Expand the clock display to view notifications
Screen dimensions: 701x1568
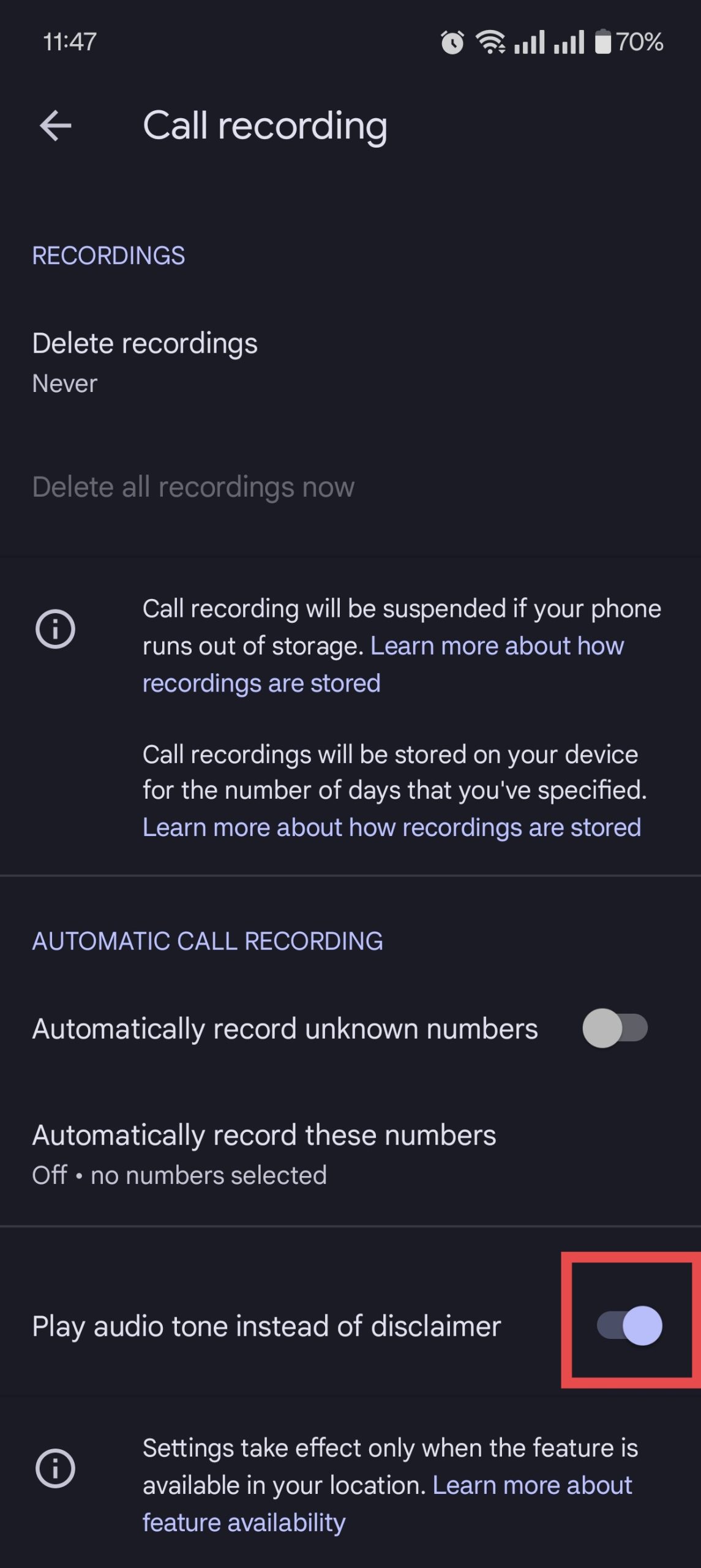pos(70,42)
